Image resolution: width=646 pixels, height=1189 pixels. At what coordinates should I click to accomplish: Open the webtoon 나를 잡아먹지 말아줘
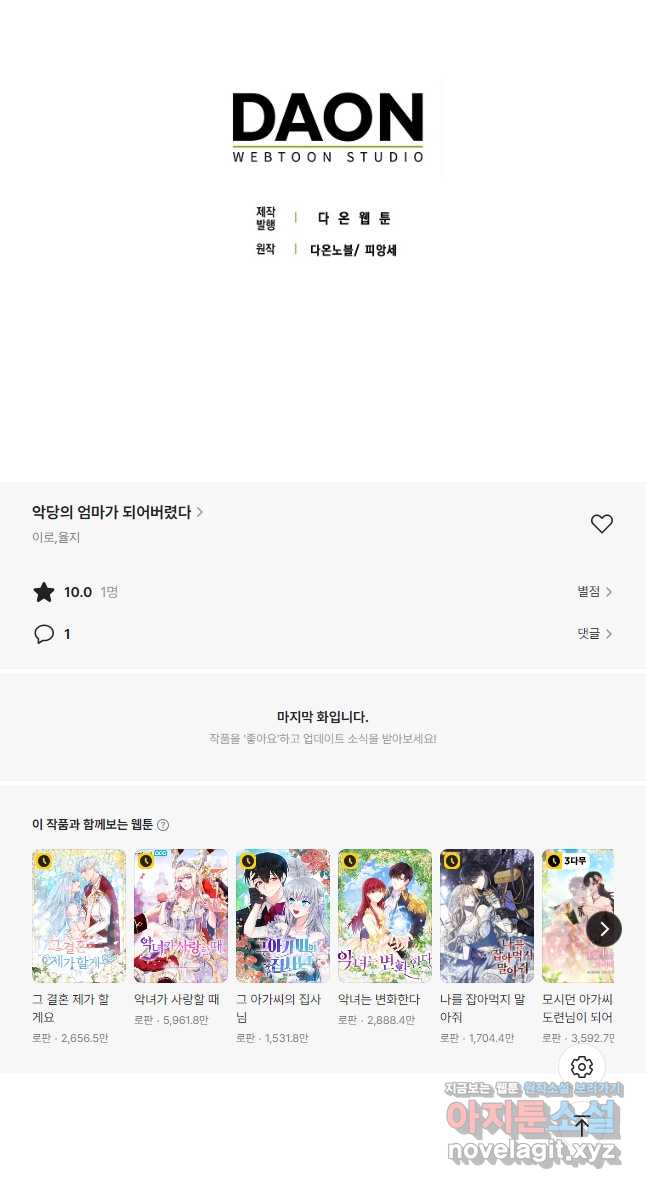(x=487, y=916)
